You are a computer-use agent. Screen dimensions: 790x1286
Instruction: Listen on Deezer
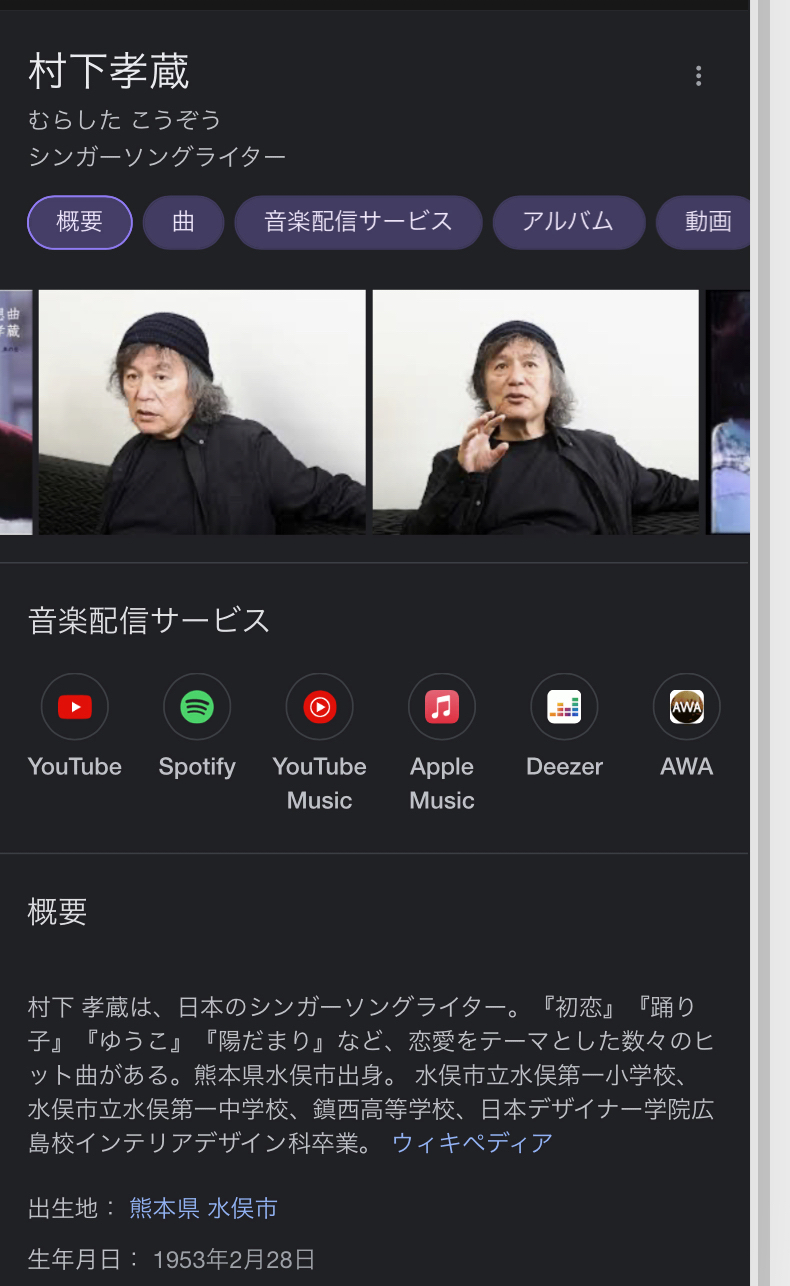[x=564, y=727]
